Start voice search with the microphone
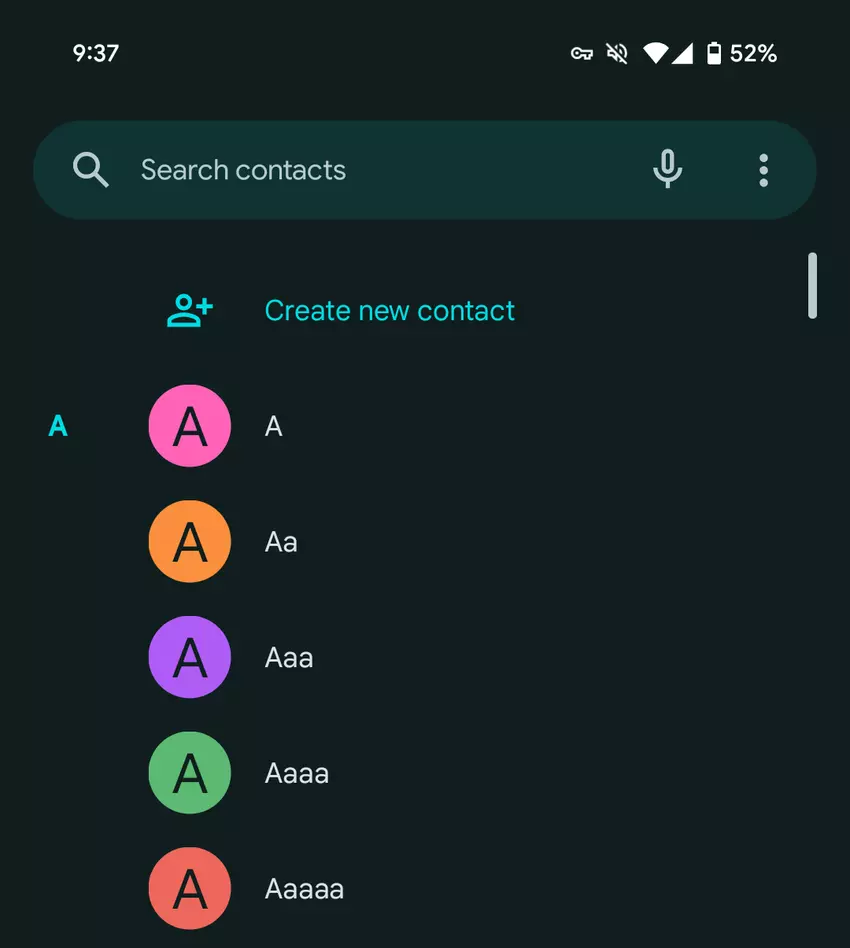 [667, 170]
